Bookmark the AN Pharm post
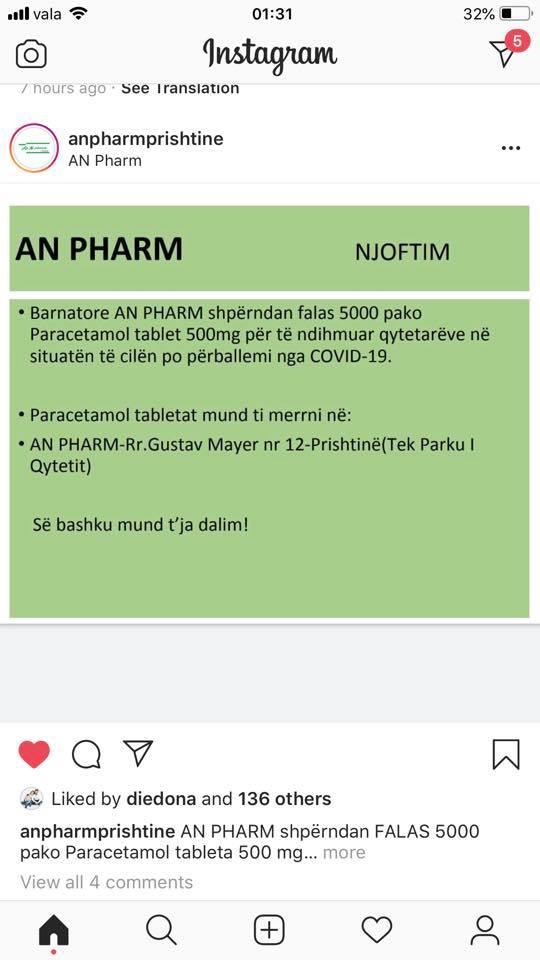 tap(506, 754)
